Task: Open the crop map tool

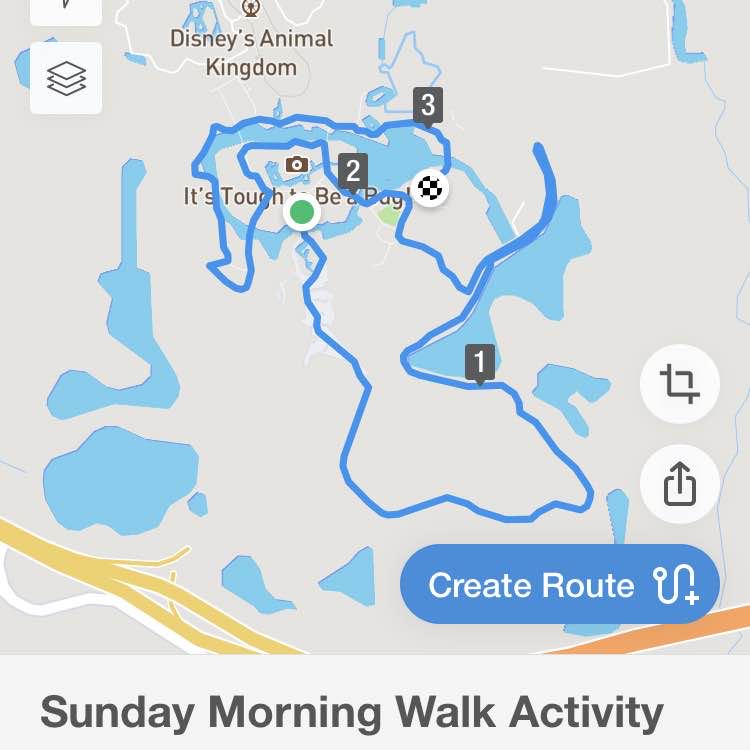Action: [679, 384]
